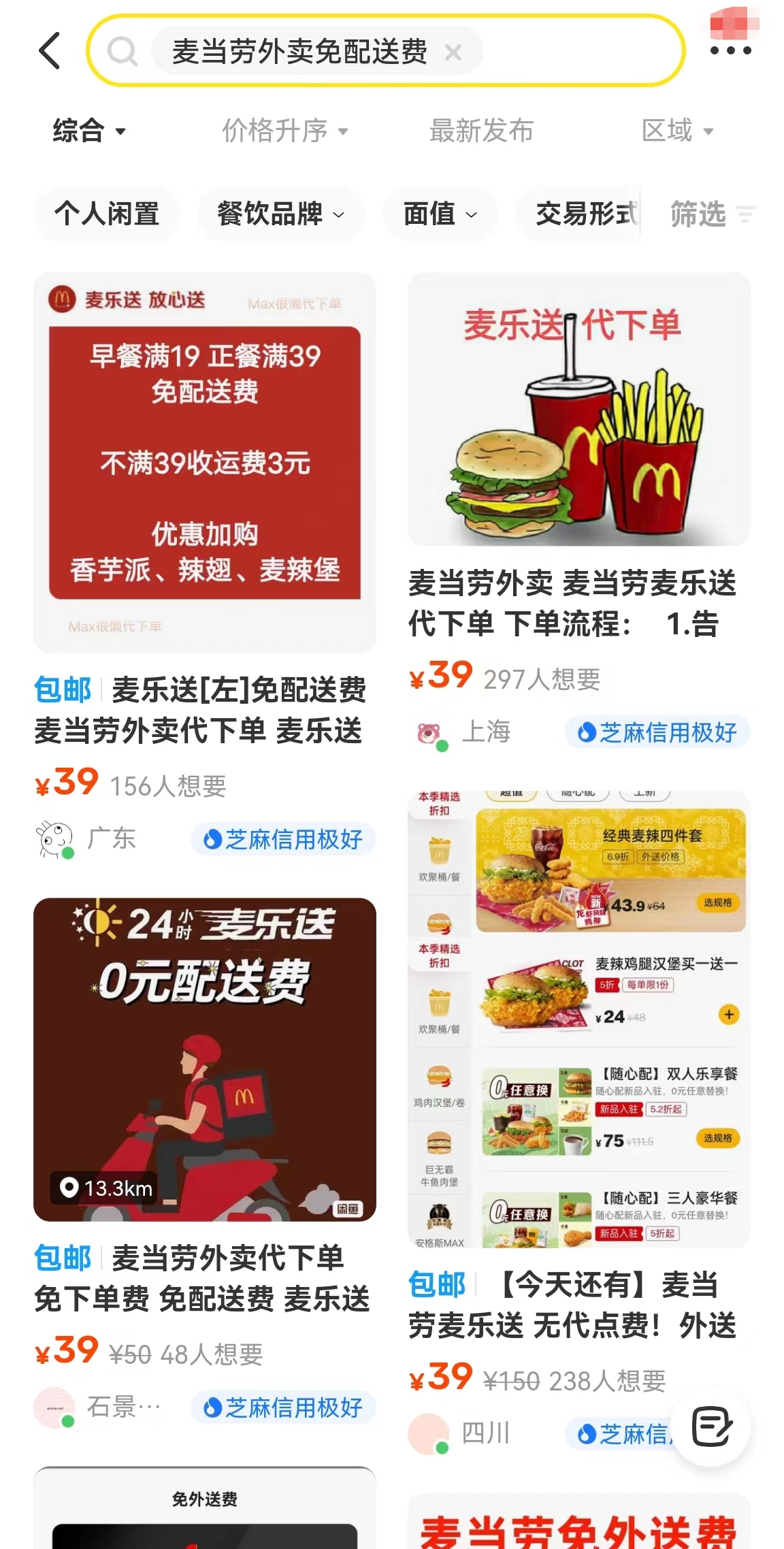
Task: Enable the 包邮 filter on first listing label
Action: click(62, 689)
